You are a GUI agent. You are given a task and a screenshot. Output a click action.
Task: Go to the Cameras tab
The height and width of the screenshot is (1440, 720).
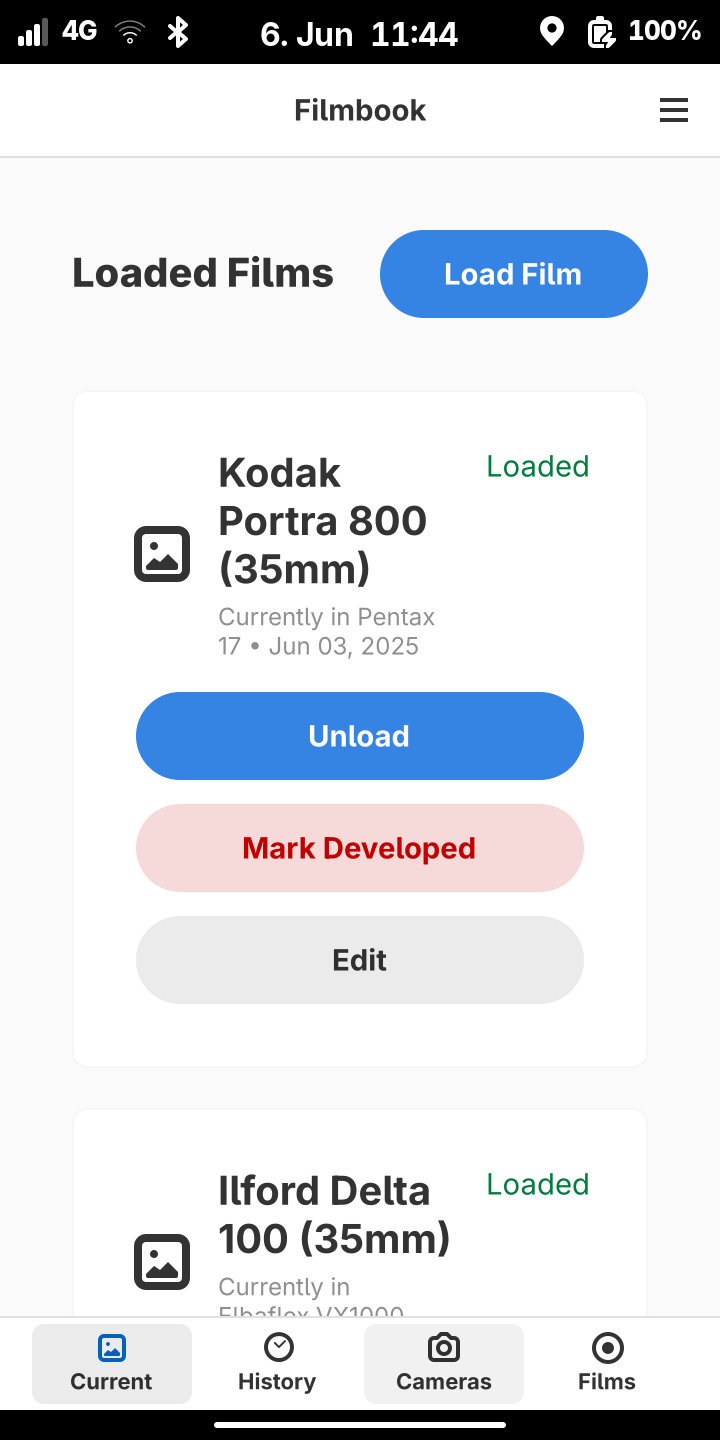[444, 1363]
